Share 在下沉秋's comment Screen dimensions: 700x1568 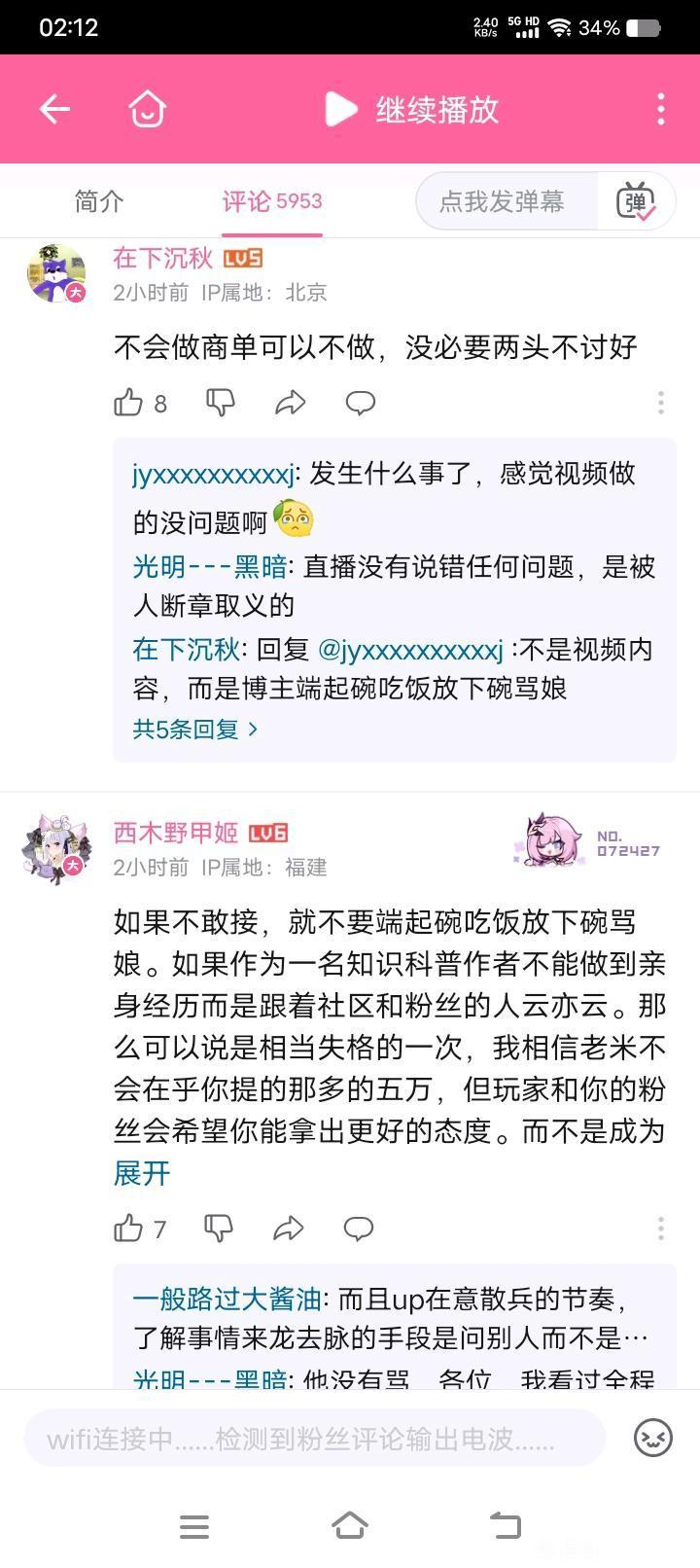(290, 403)
